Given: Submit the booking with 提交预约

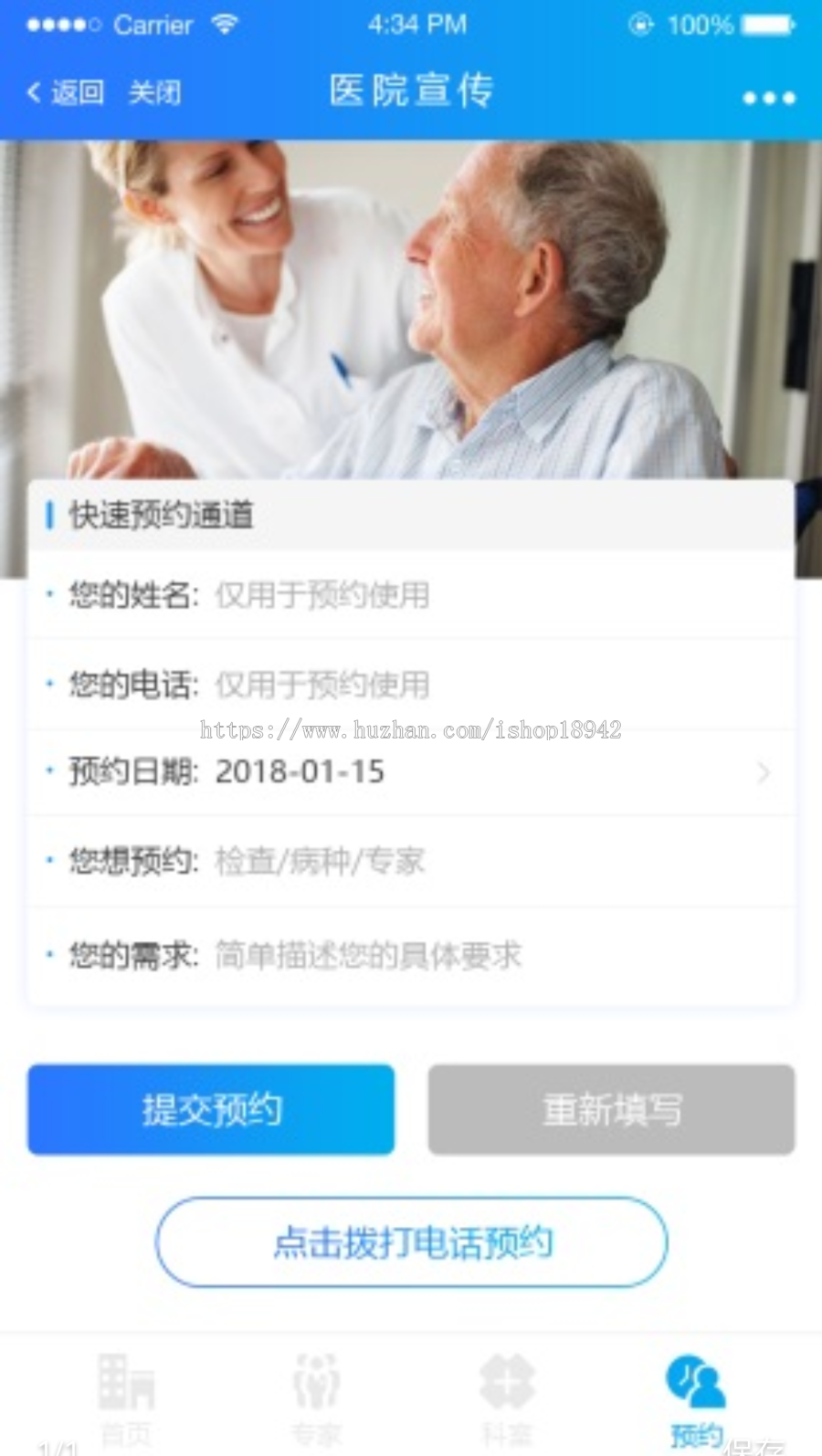Looking at the screenshot, I should 211,1110.
